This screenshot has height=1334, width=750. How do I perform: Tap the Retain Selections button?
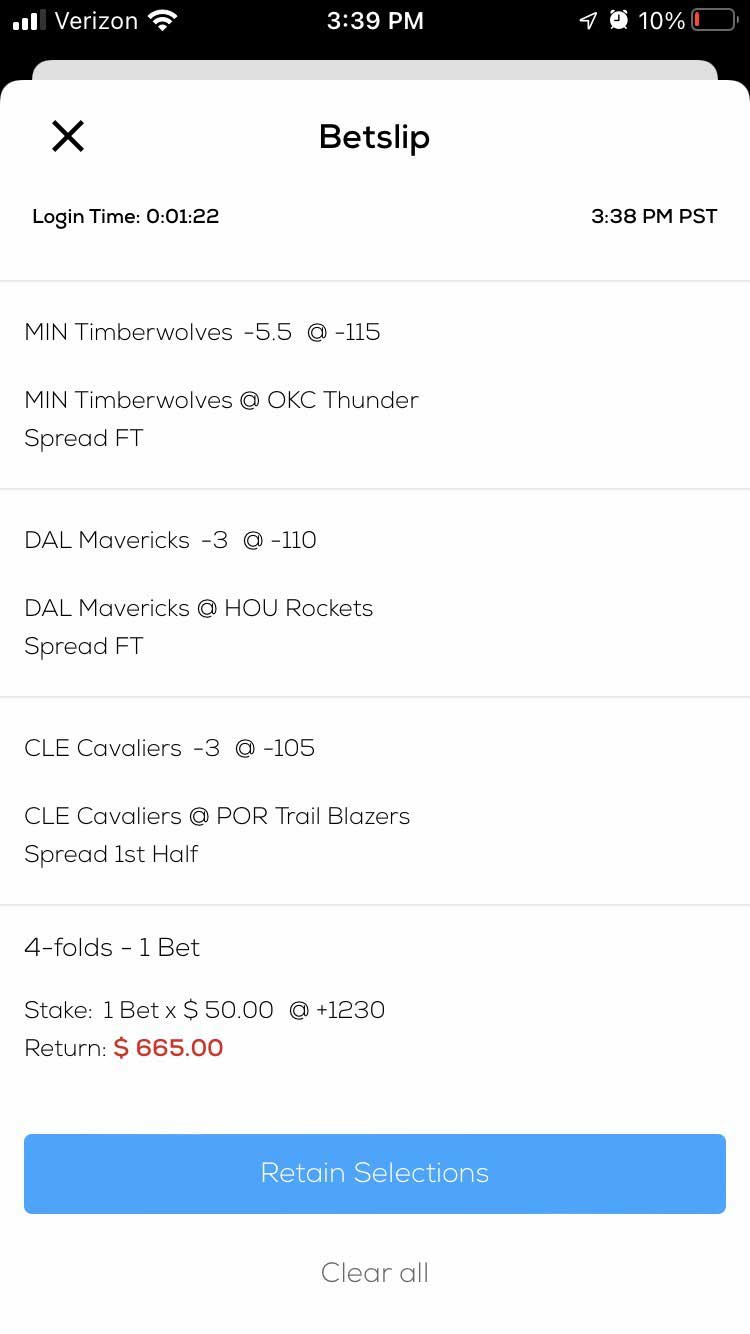click(x=375, y=1173)
